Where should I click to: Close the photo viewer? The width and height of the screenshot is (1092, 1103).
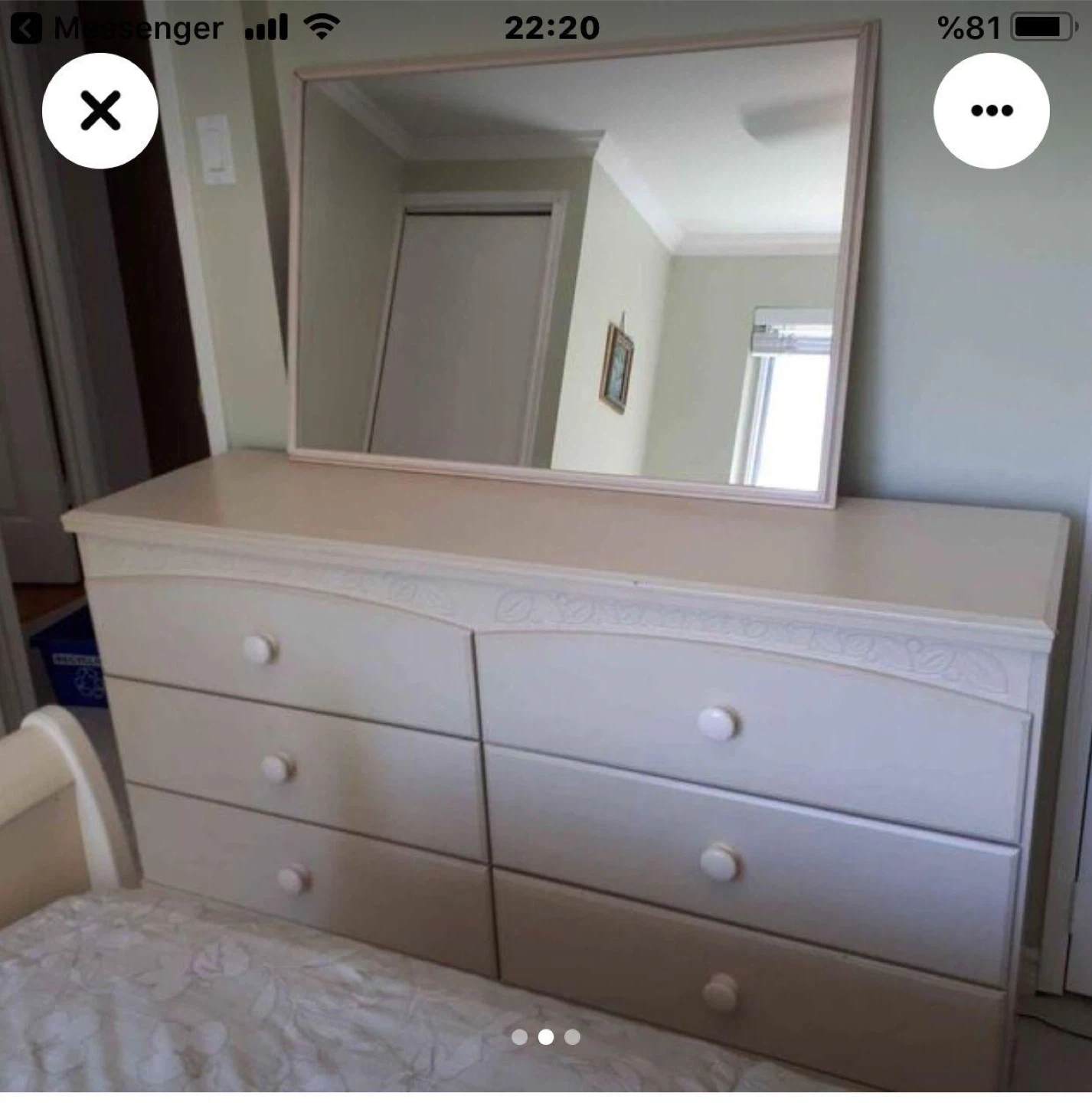(x=100, y=111)
